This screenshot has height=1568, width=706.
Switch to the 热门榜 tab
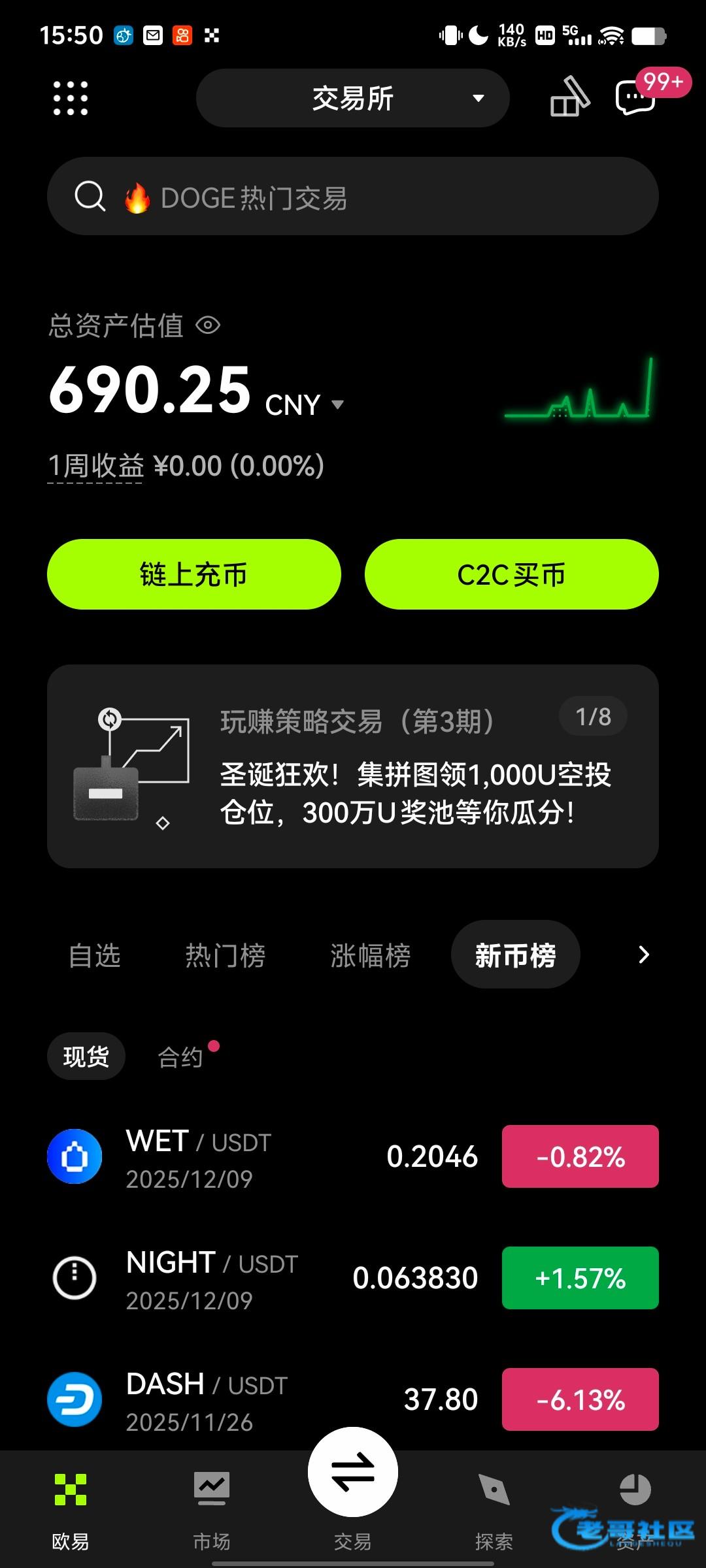pyautogui.click(x=226, y=955)
